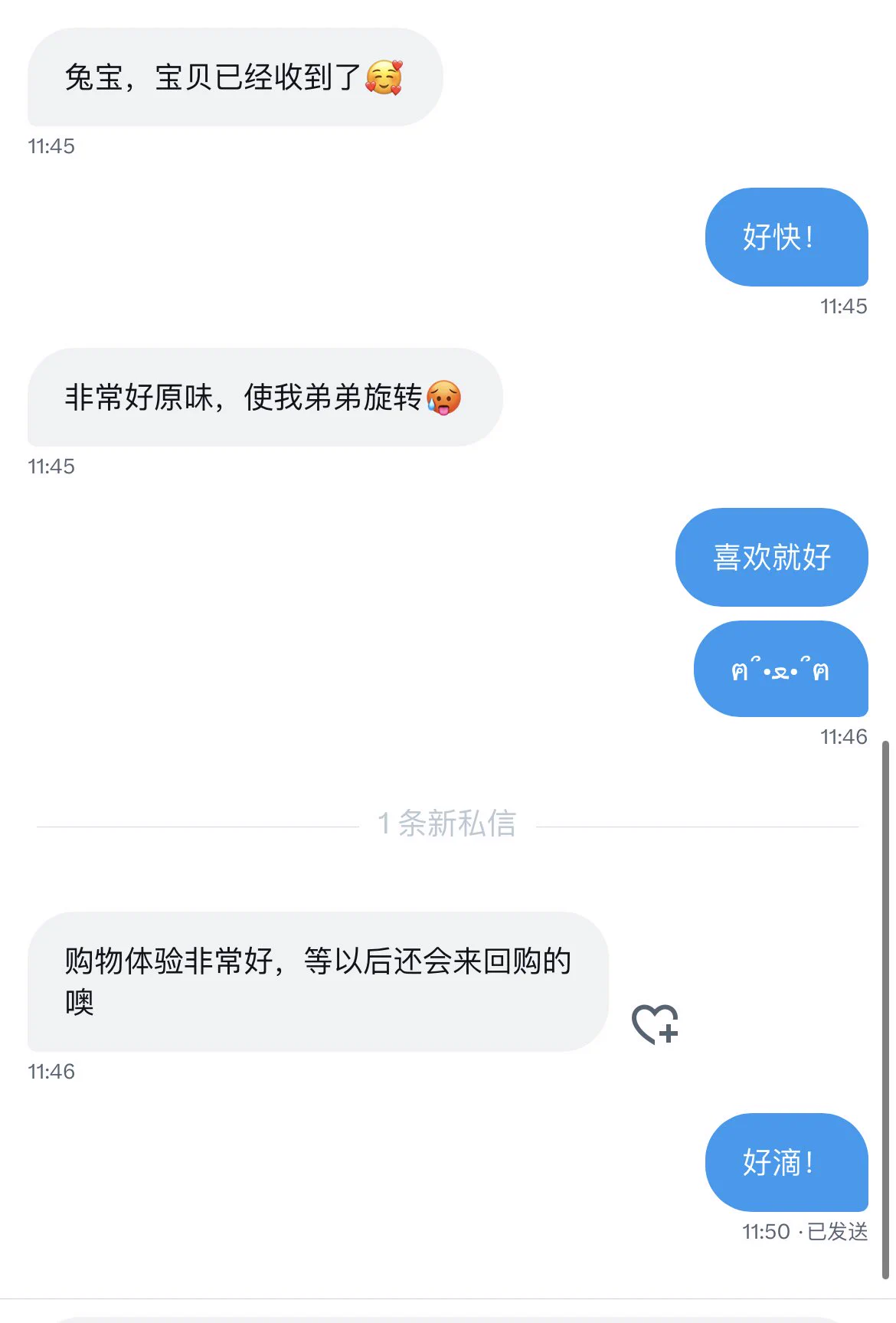
Task: Add a reaction to the 购物体验非常好 message
Action: [x=655, y=1024]
